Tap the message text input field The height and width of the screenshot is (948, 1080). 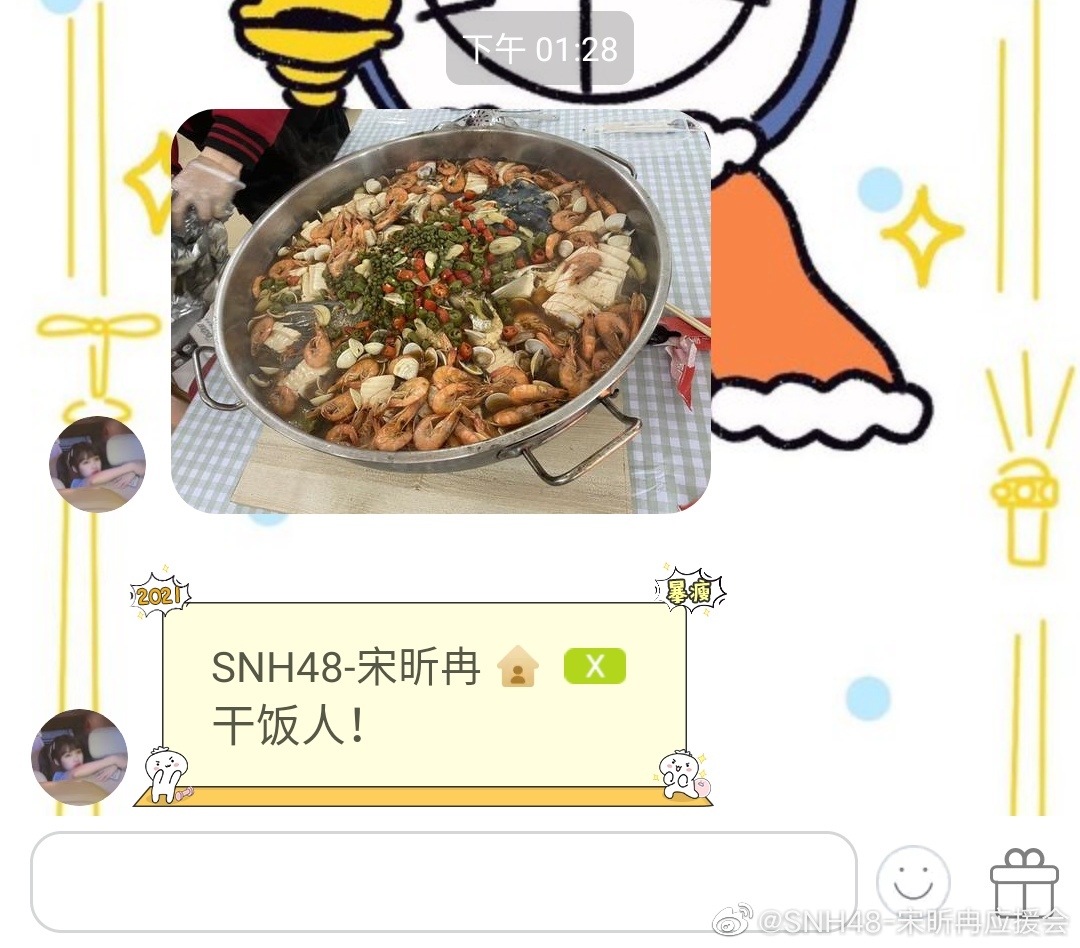(443, 881)
